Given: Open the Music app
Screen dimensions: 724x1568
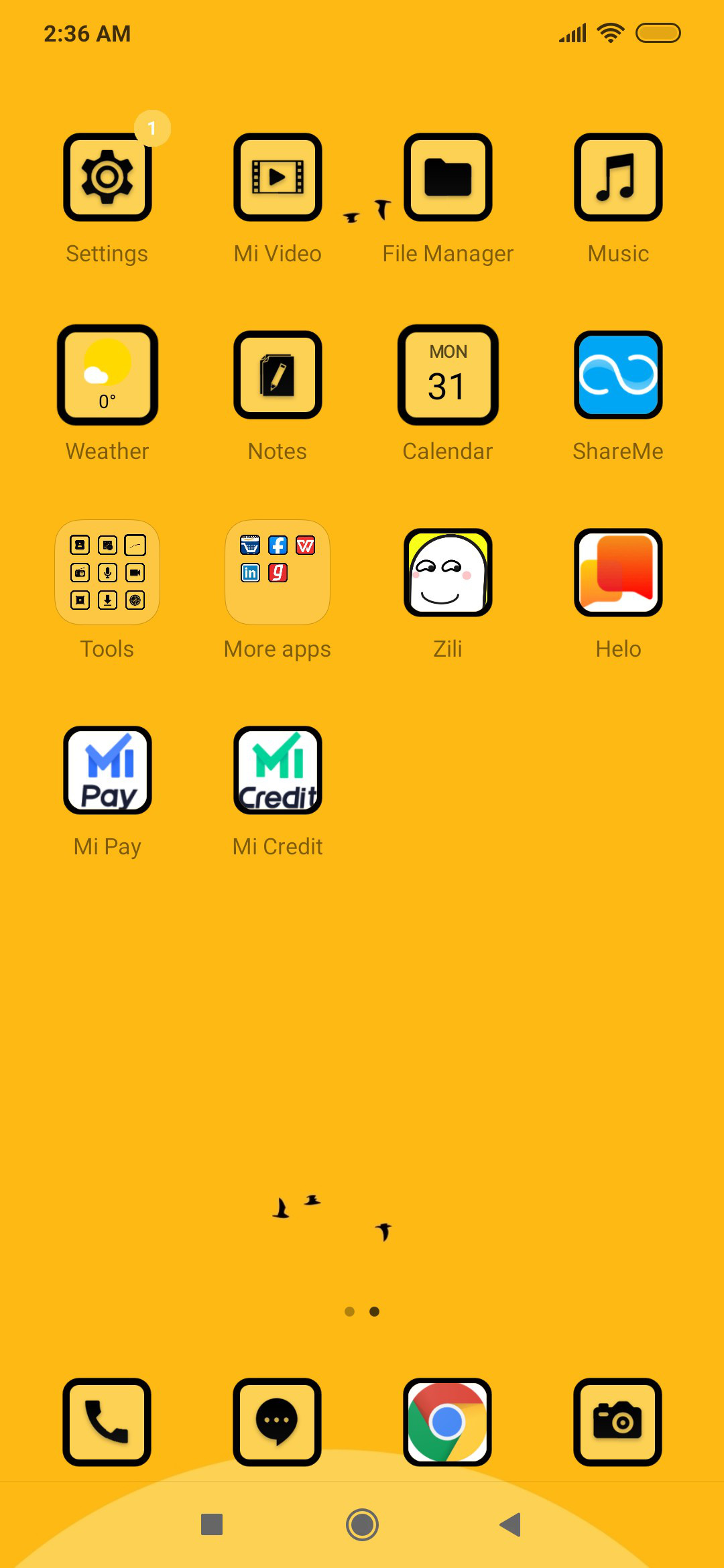Looking at the screenshot, I should [618, 178].
